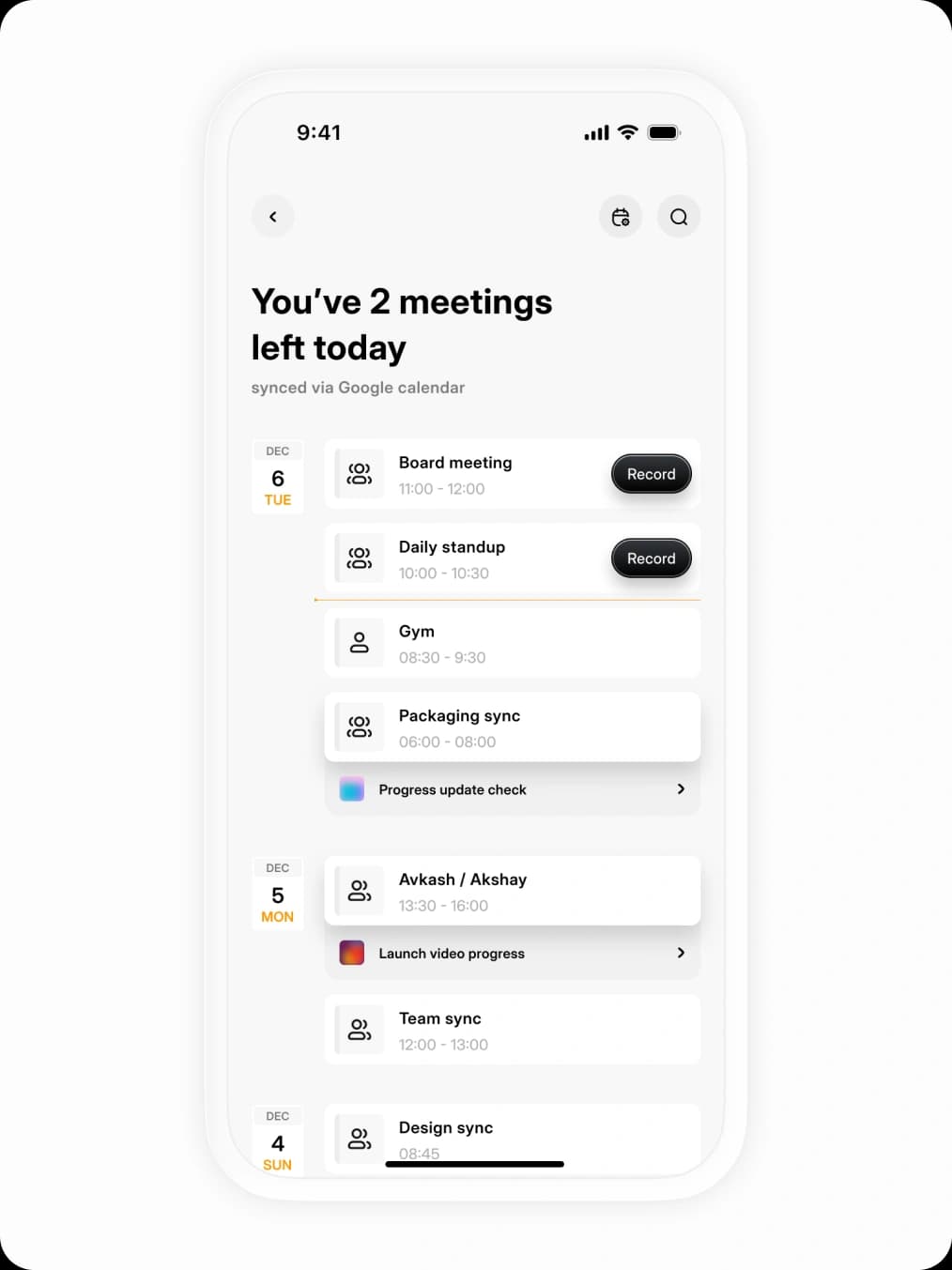Screen dimensions: 952x1270
Task: Go back using the arrow
Action: [x=273, y=217]
